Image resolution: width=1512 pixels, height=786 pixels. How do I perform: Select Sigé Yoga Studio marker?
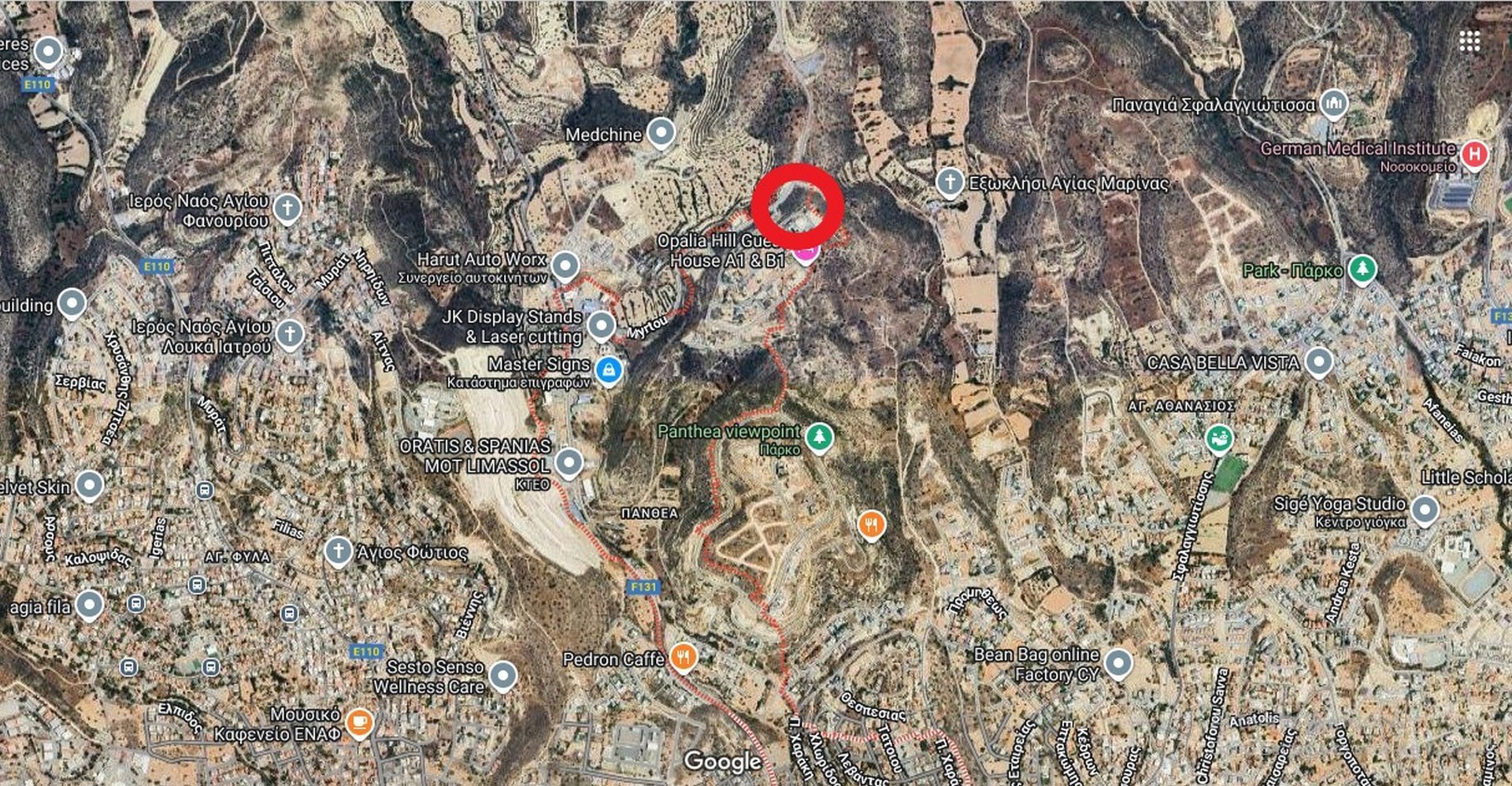click(x=1424, y=510)
